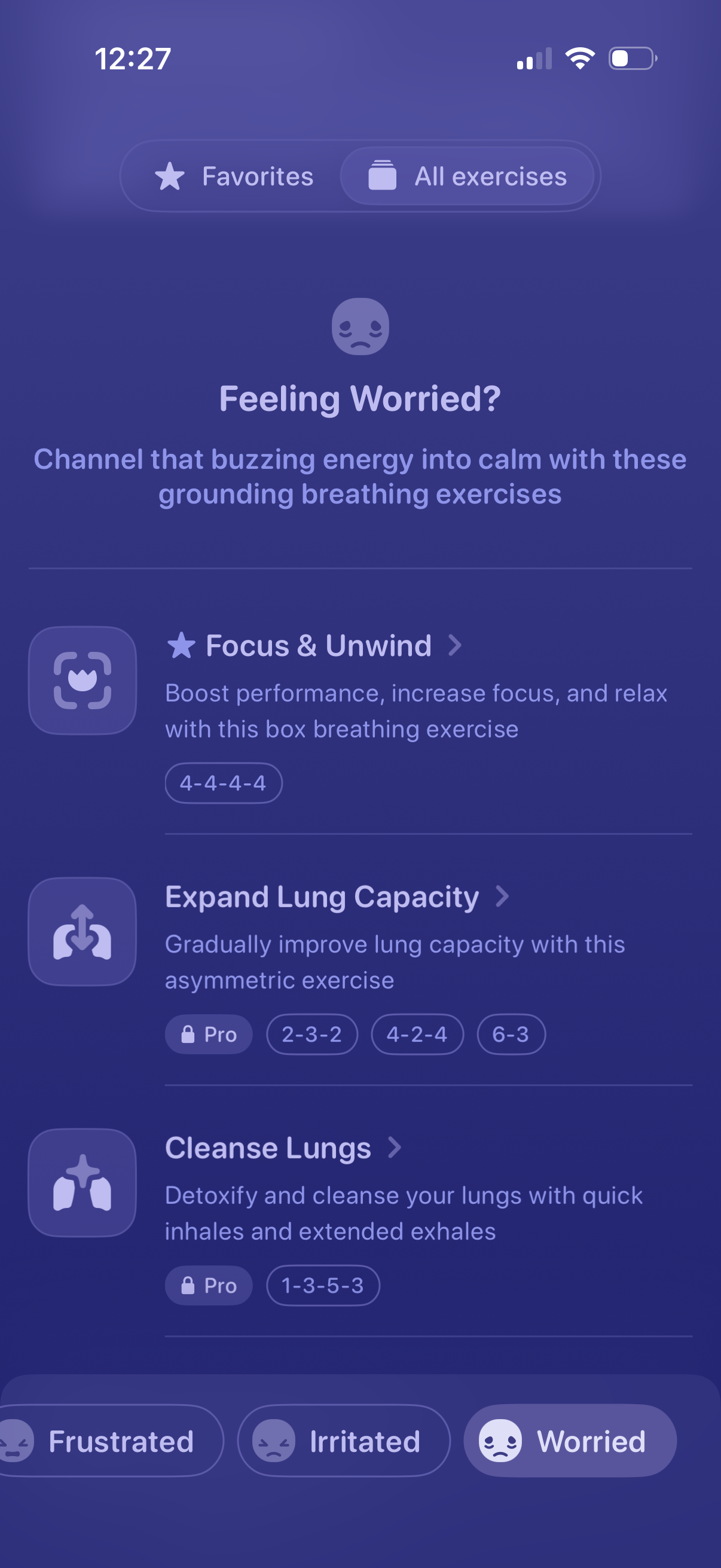
Task: Select the 4-4-4-4 breathing pattern pill
Action: (222, 783)
